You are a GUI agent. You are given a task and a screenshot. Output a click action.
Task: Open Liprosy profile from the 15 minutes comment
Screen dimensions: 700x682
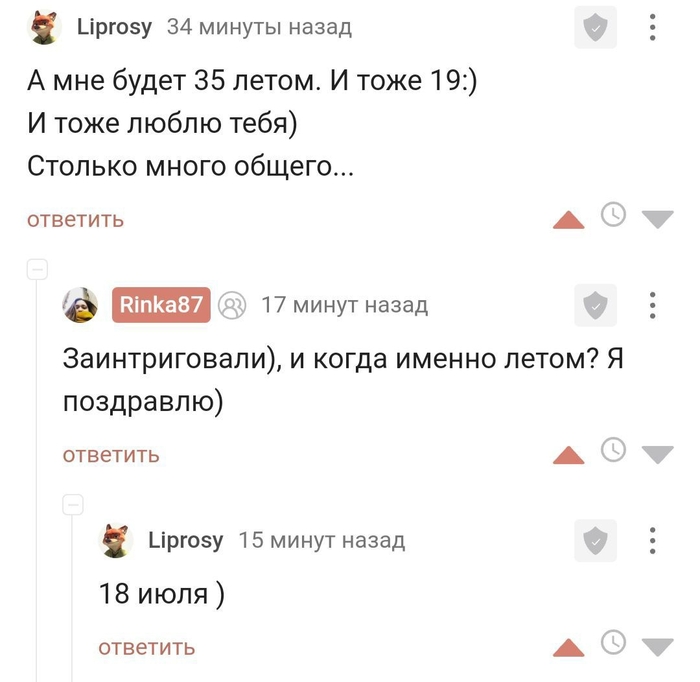click(185, 540)
